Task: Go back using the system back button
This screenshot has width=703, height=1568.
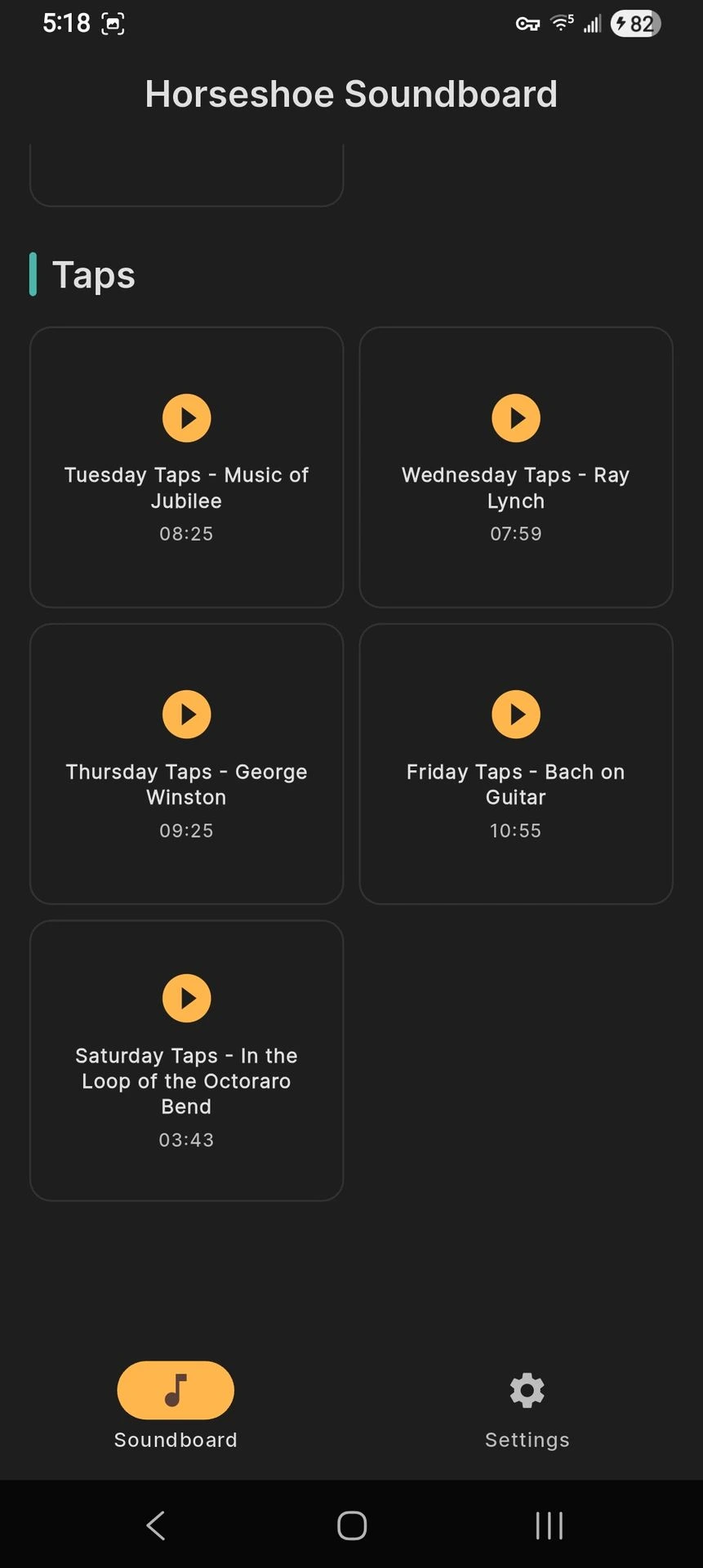Action: 155,1526
